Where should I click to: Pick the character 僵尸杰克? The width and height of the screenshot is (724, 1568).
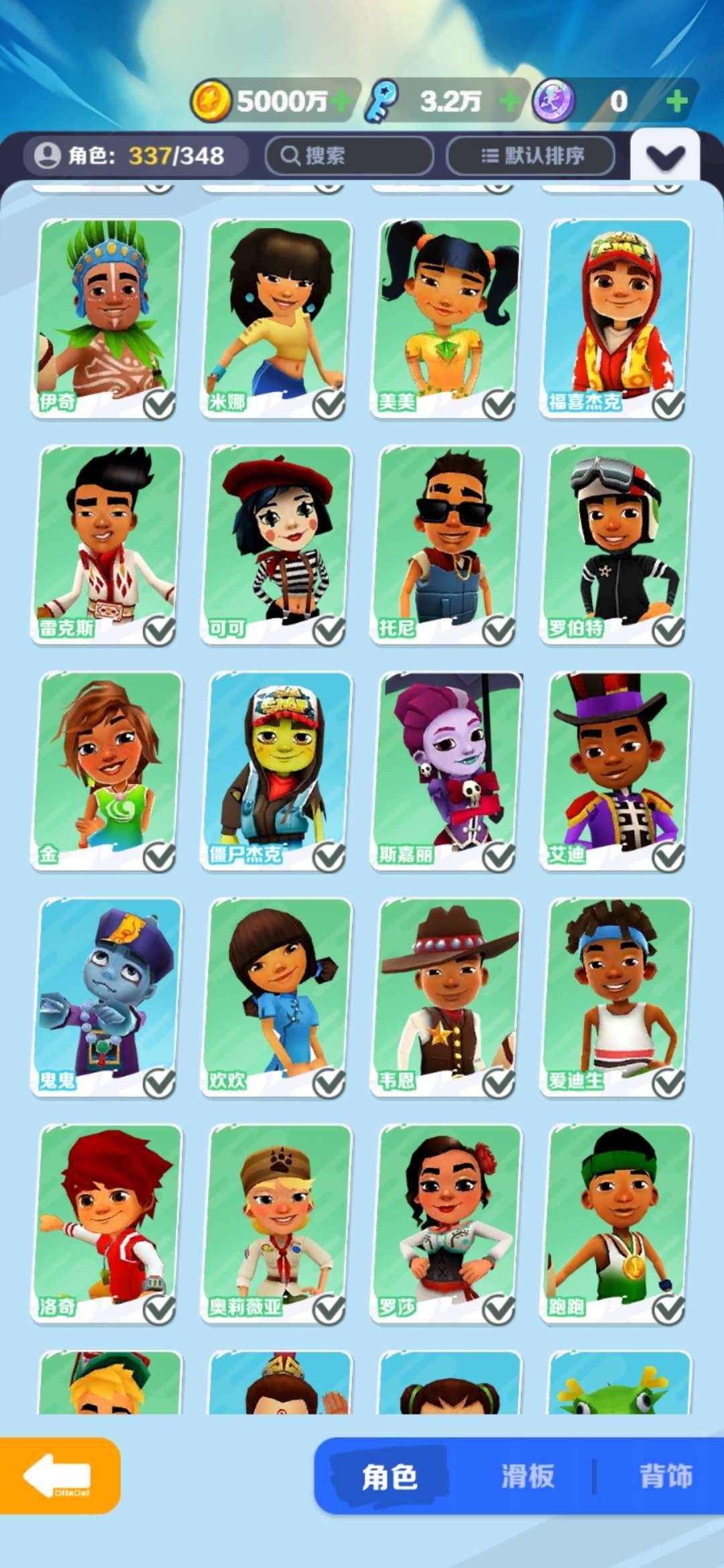[x=278, y=771]
